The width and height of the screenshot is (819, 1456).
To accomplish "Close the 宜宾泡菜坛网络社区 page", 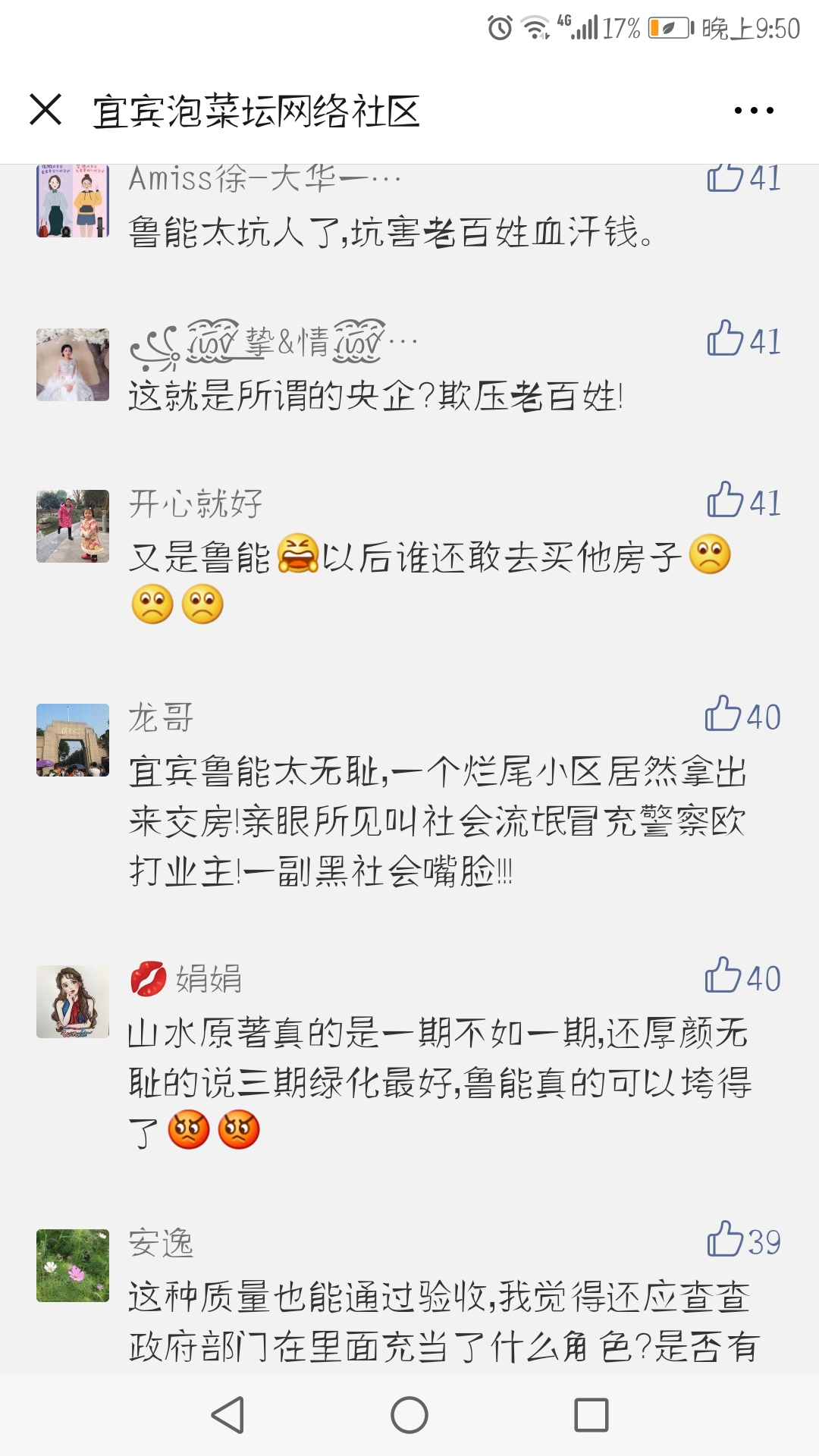I will tap(45, 110).
